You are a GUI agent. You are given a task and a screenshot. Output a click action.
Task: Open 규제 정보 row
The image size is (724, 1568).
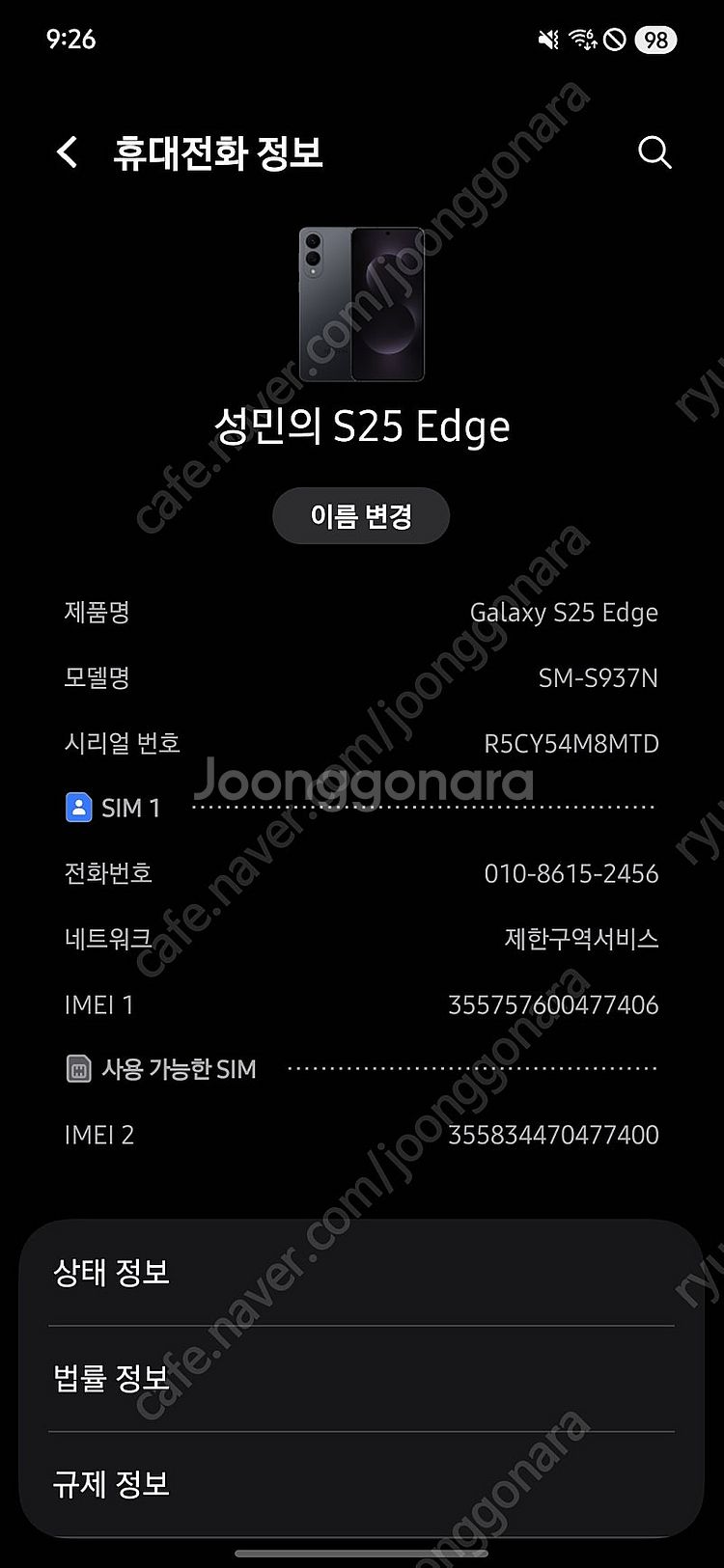tap(361, 1483)
